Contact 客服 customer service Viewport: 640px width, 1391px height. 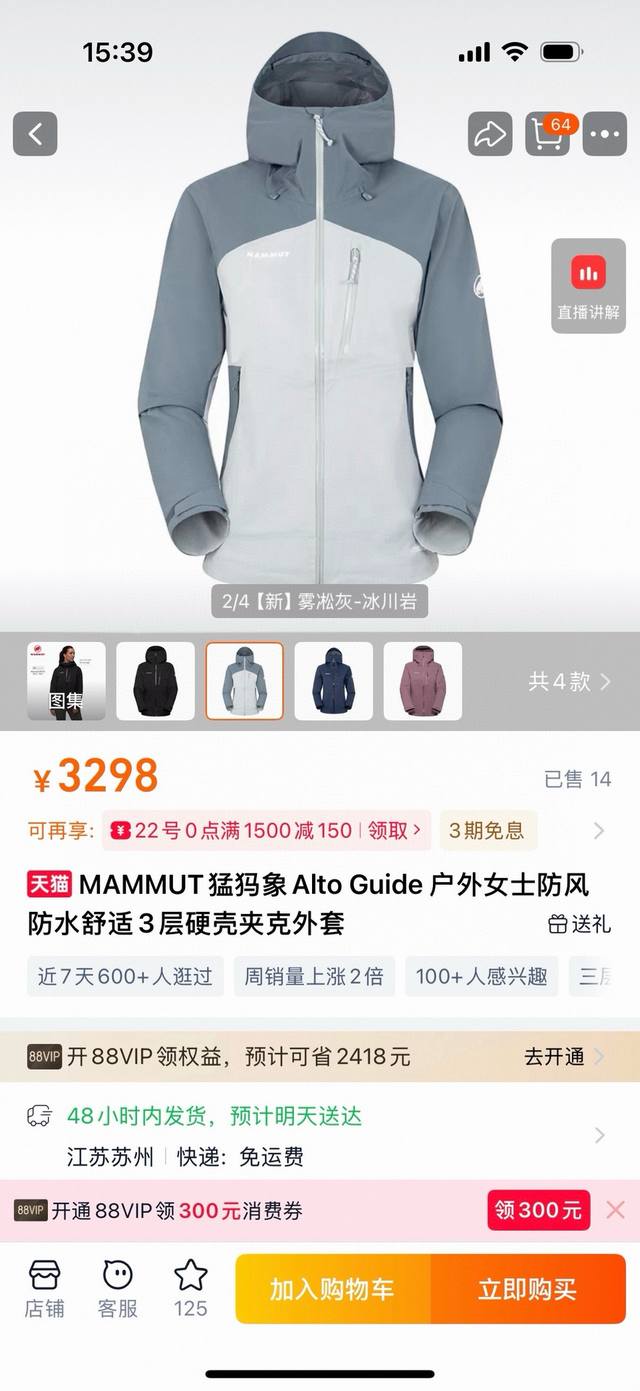pos(117,1288)
